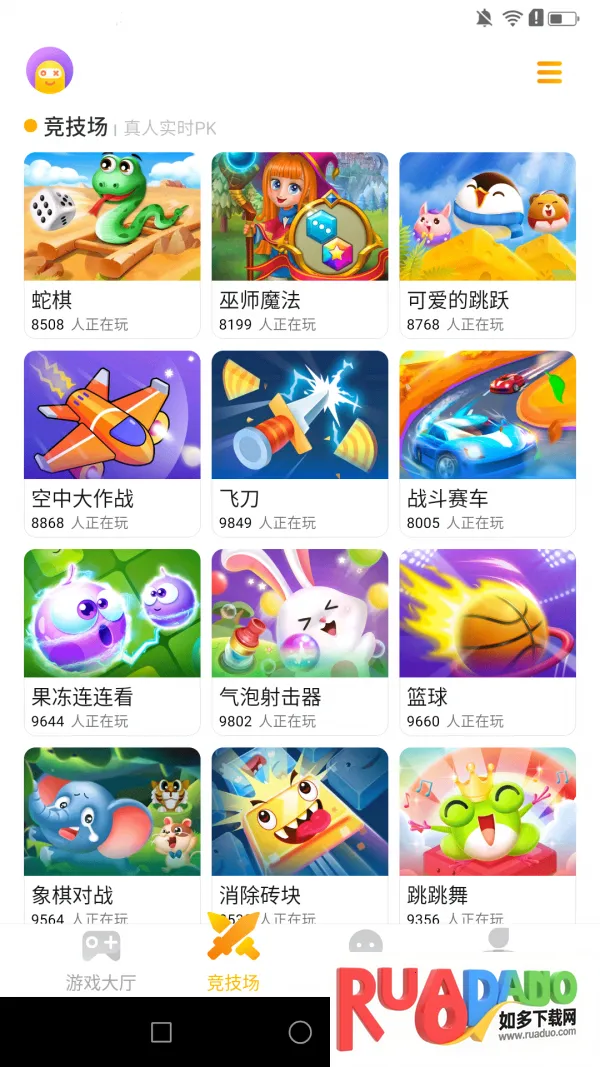
Task: Open the hamburger menu
Action: coord(549,72)
